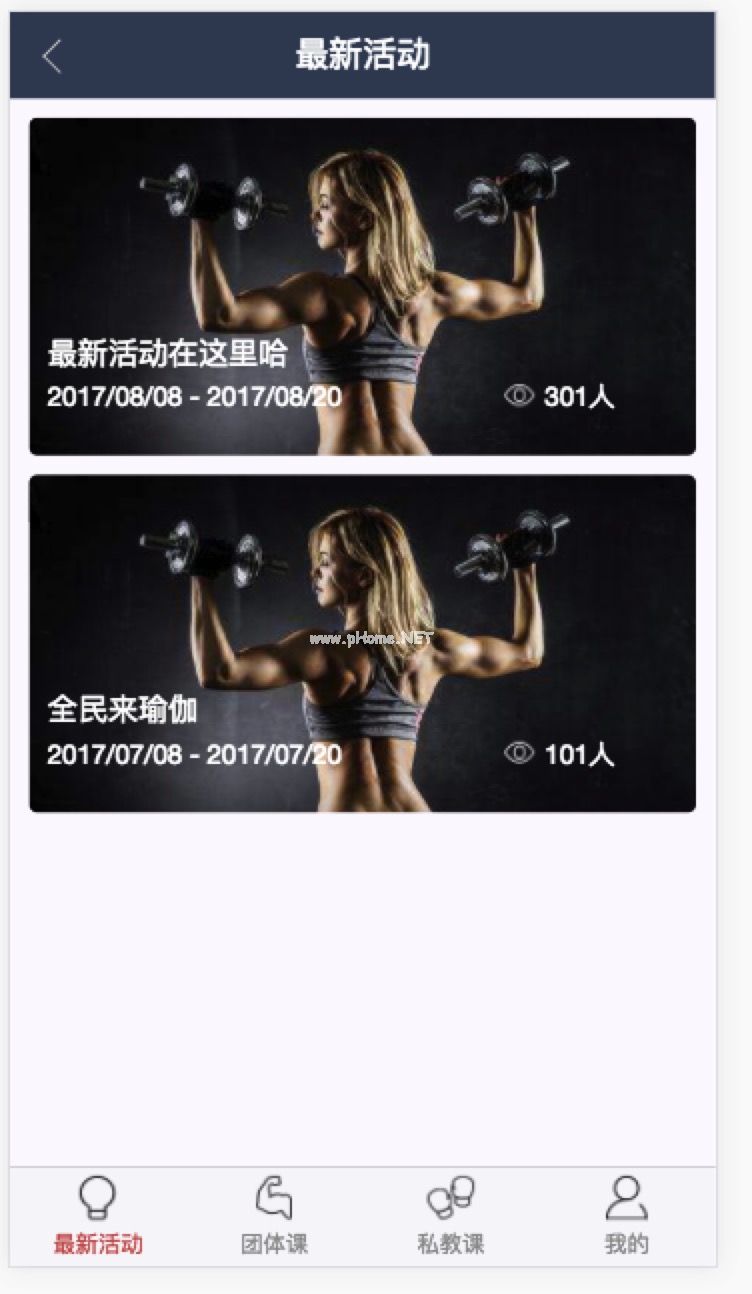Go back using the header arrow
Viewport: 752px width, 1294px height.
[53, 56]
